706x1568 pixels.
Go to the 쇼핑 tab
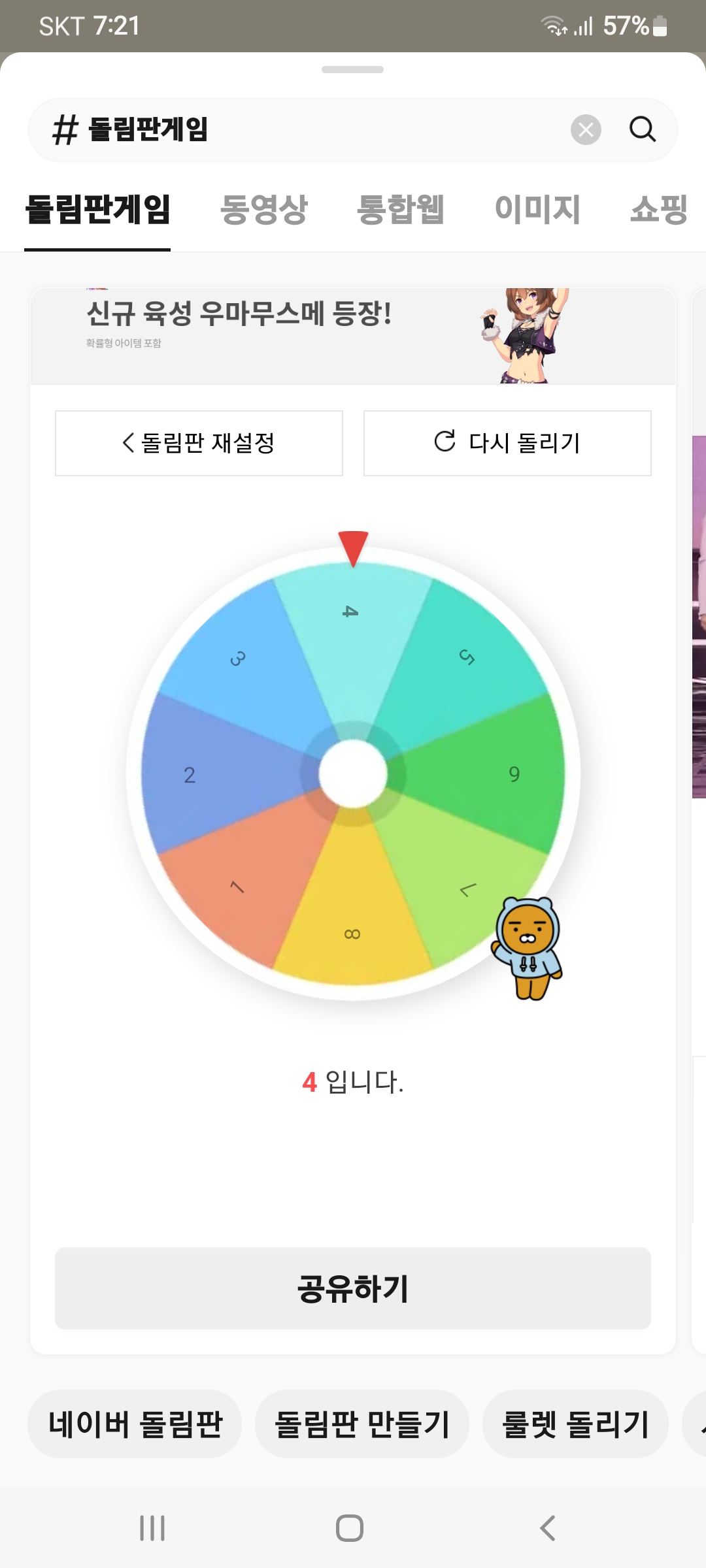click(659, 210)
